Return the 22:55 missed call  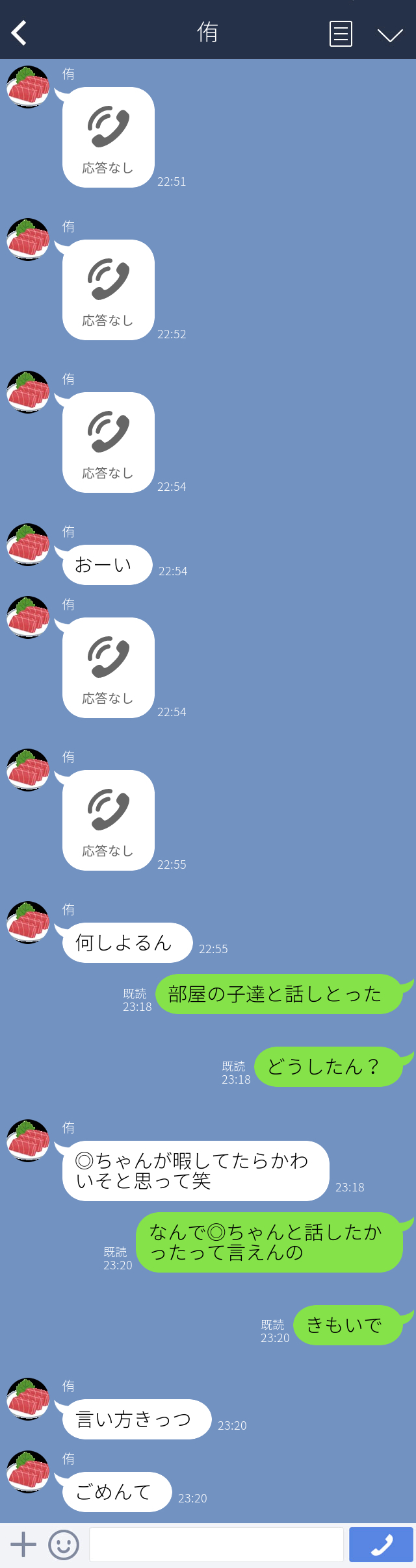(109, 820)
